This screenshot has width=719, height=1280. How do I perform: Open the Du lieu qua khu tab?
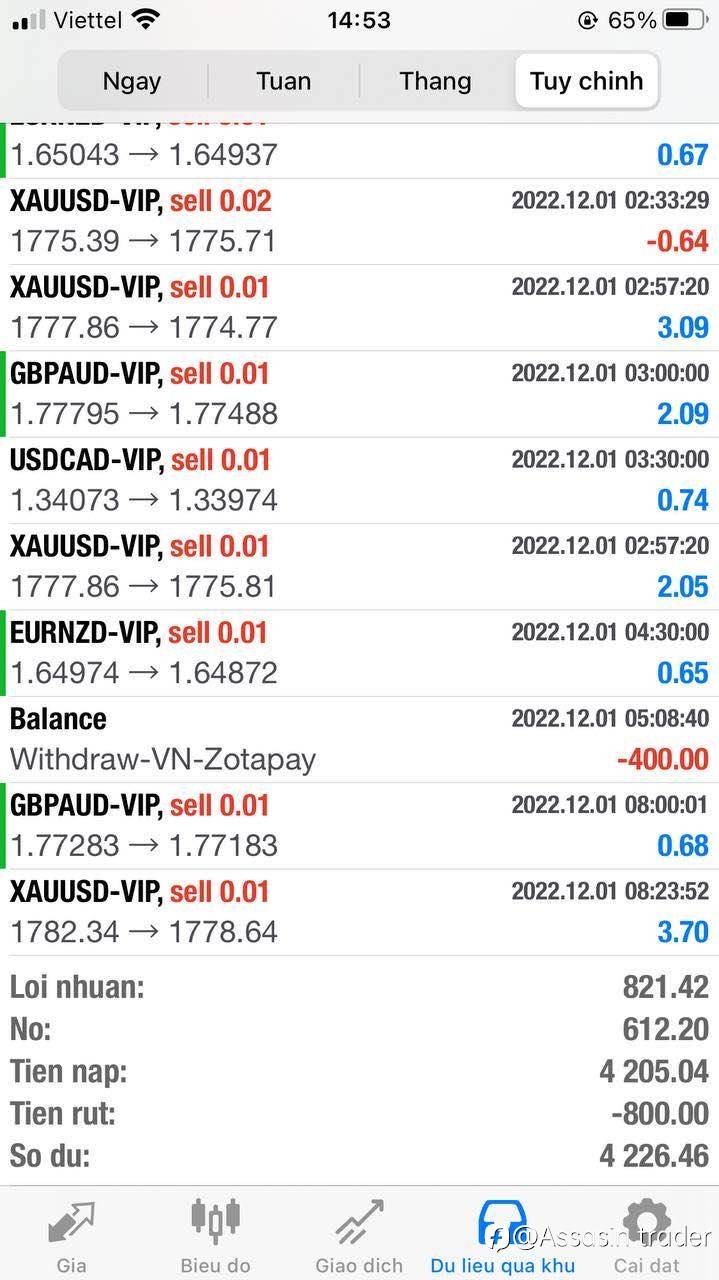[503, 1235]
